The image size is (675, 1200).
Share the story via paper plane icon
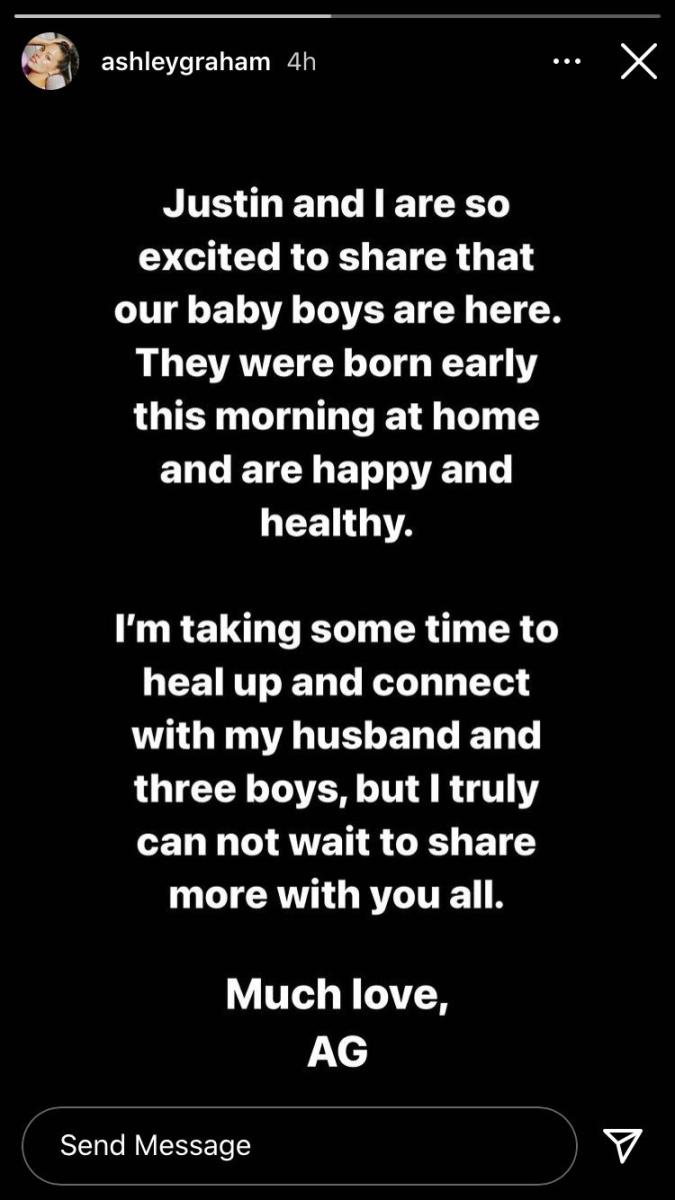[622, 1145]
